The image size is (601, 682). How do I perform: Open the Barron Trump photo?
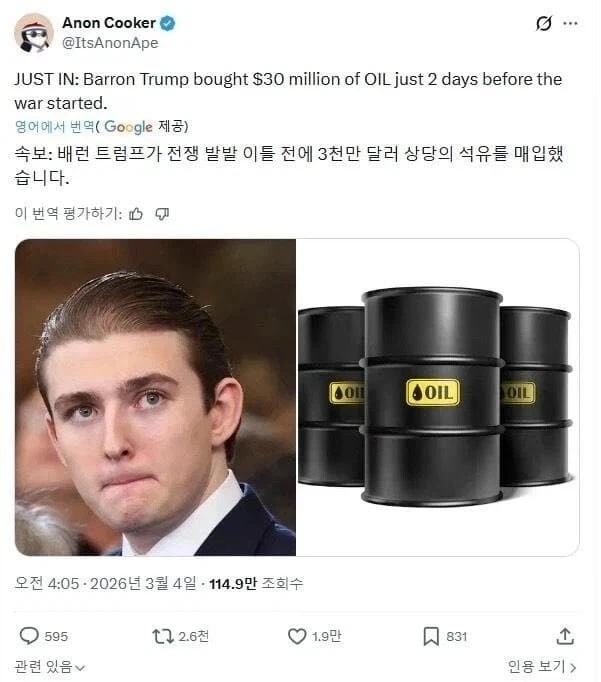[x=155, y=397]
